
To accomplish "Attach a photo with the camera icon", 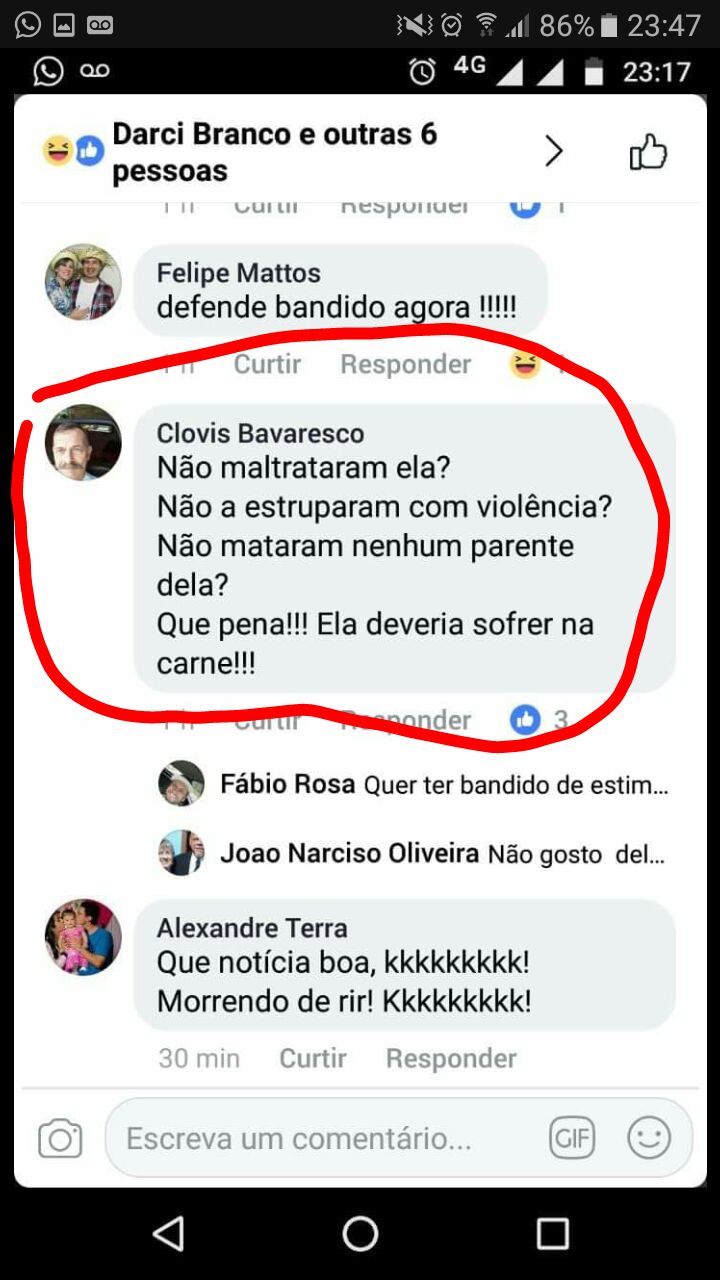I will click(x=60, y=1139).
